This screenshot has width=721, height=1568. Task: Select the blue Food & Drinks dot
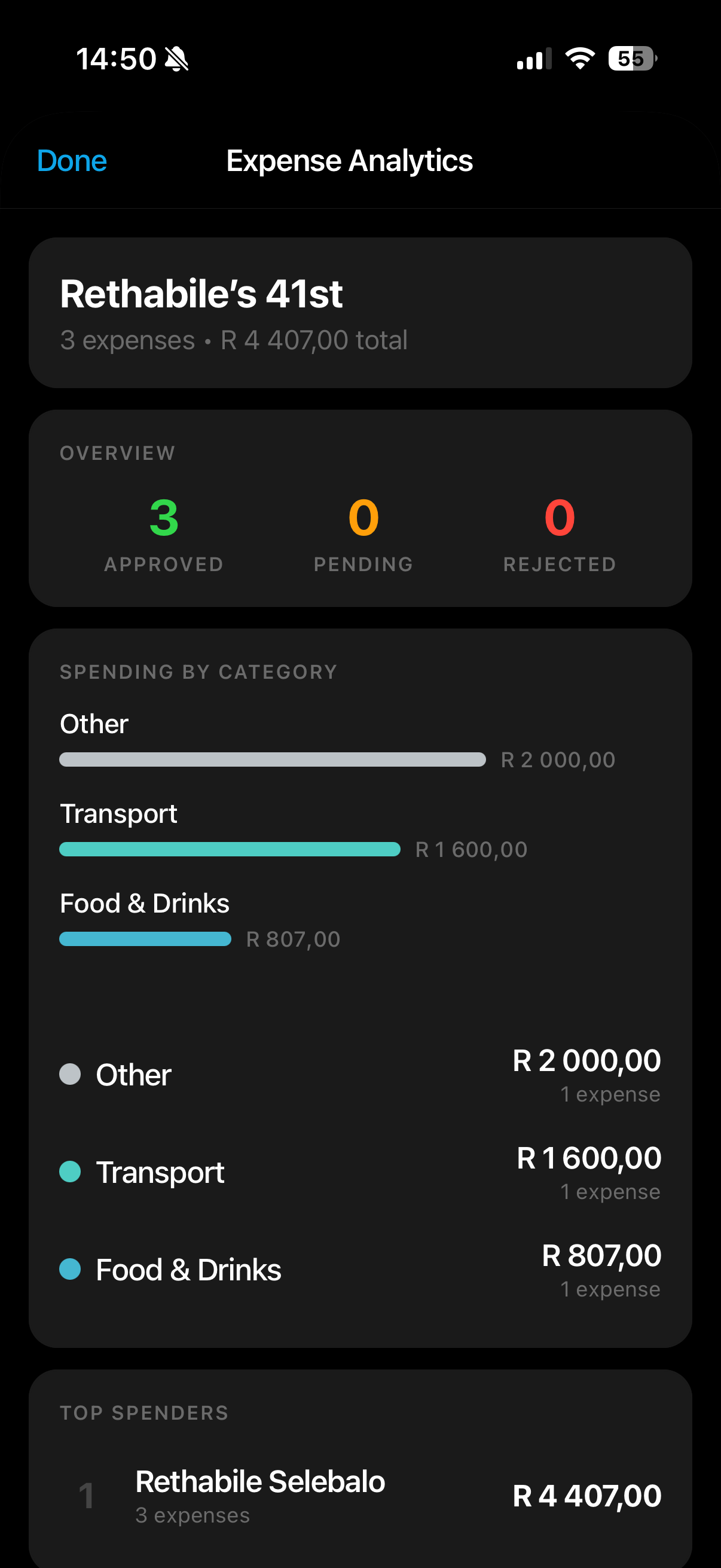pyautogui.click(x=70, y=1270)
